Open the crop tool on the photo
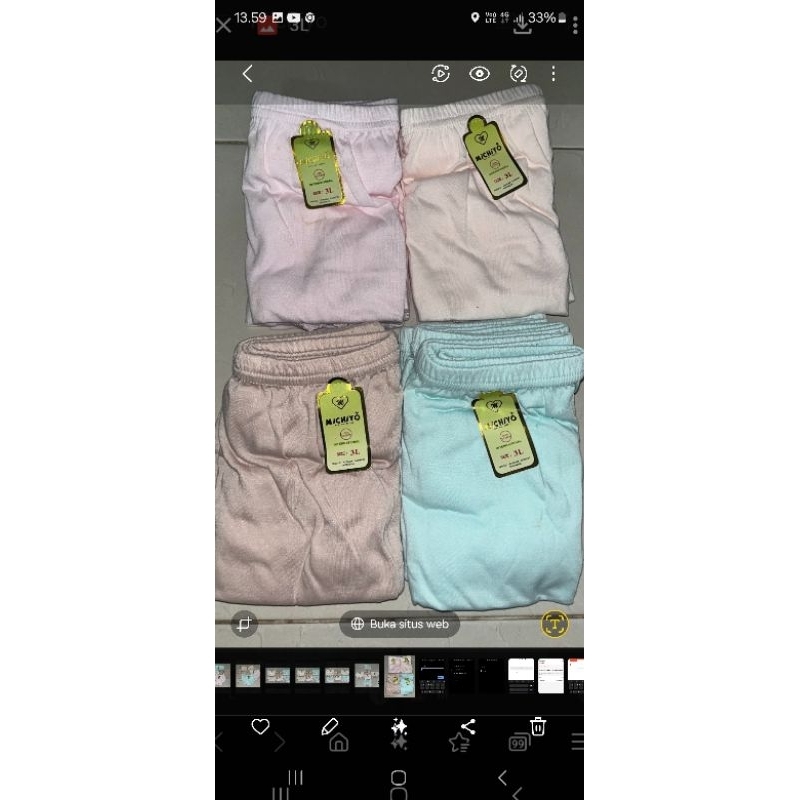The image size is (800, 800). 244,624
